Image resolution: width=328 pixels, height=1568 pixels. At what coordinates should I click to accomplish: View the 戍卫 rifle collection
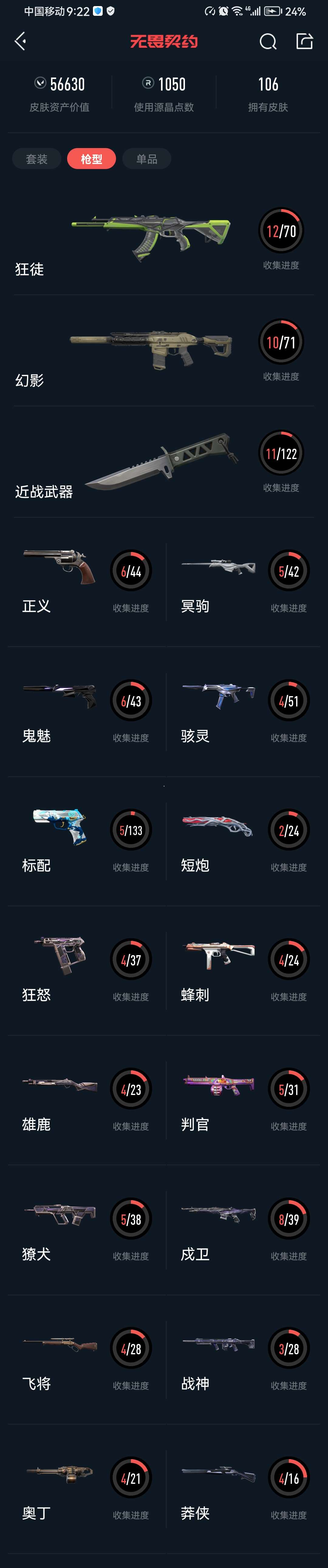pos(243,1230)
